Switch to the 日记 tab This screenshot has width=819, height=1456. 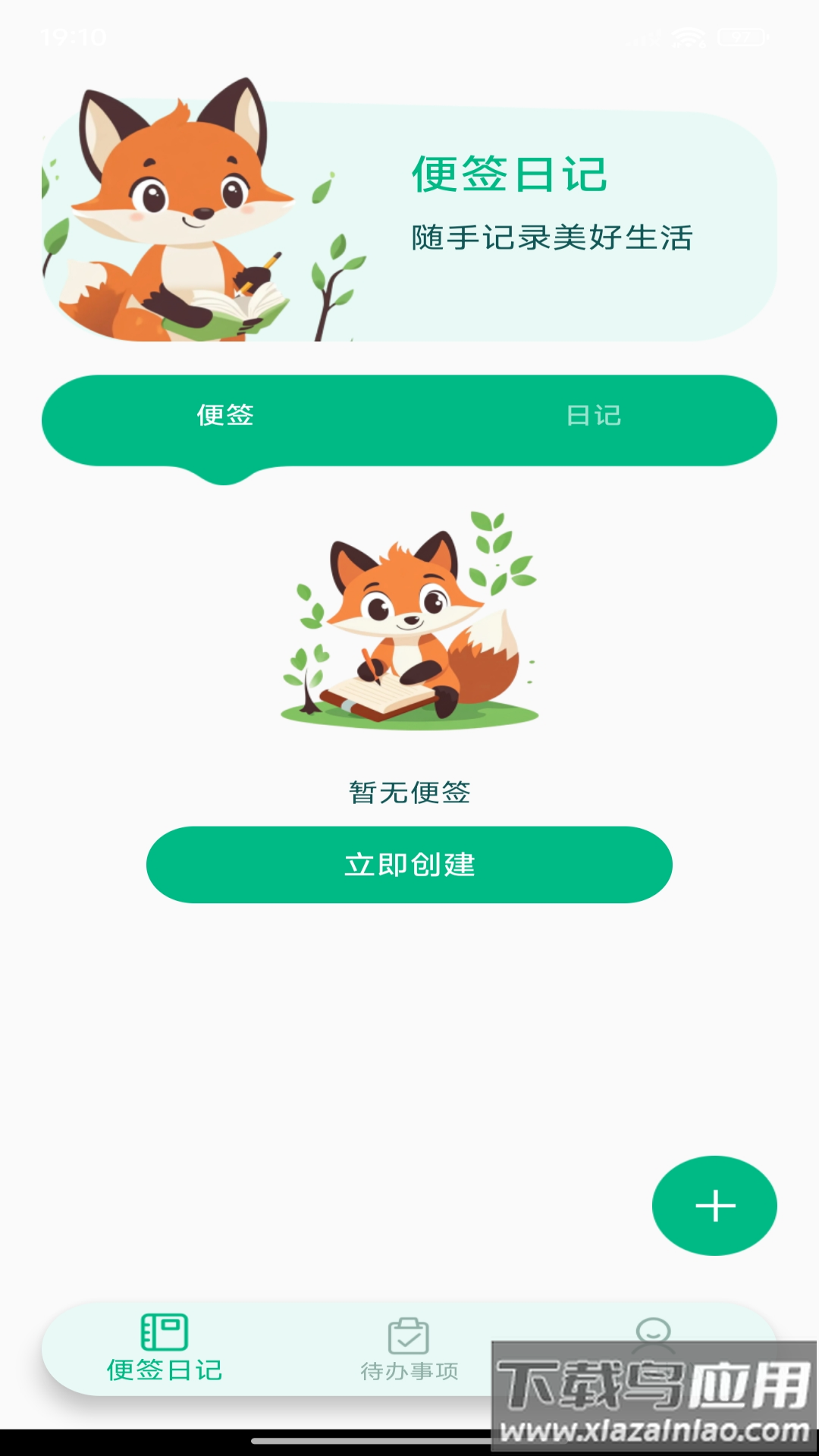point(593,416)
